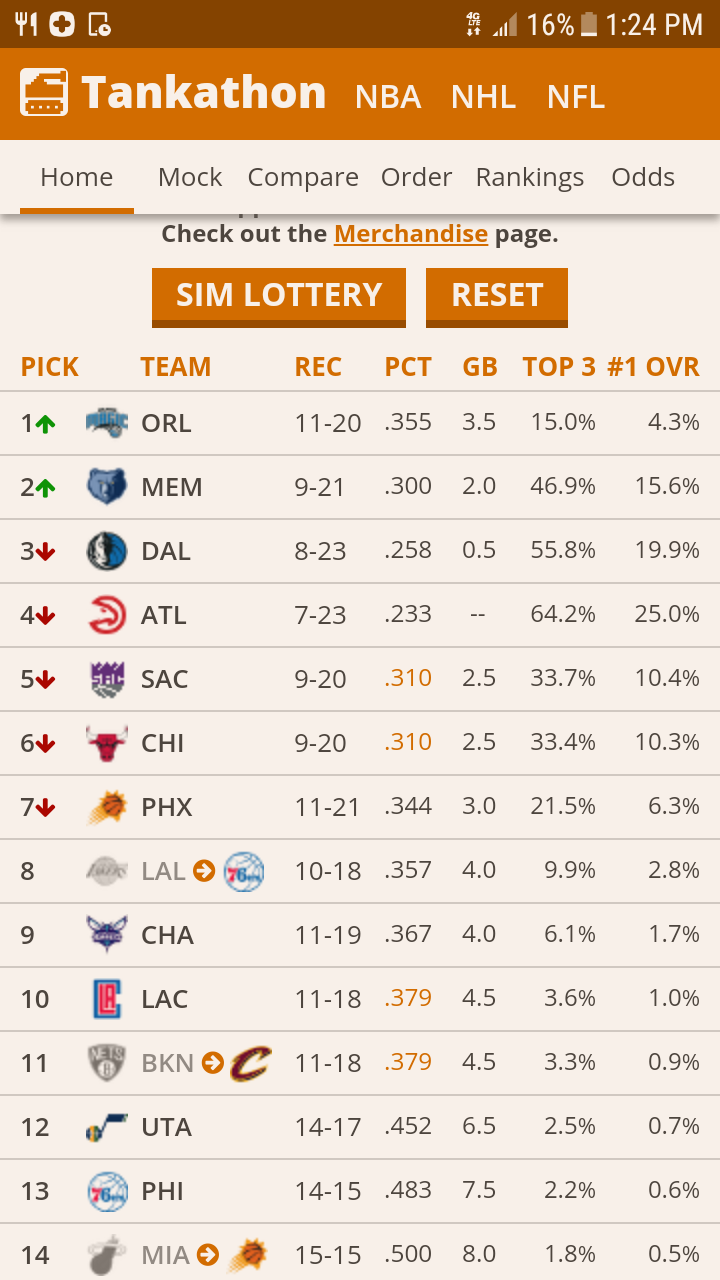Go to the Compare tab
720x1280 pixels.
303,177
